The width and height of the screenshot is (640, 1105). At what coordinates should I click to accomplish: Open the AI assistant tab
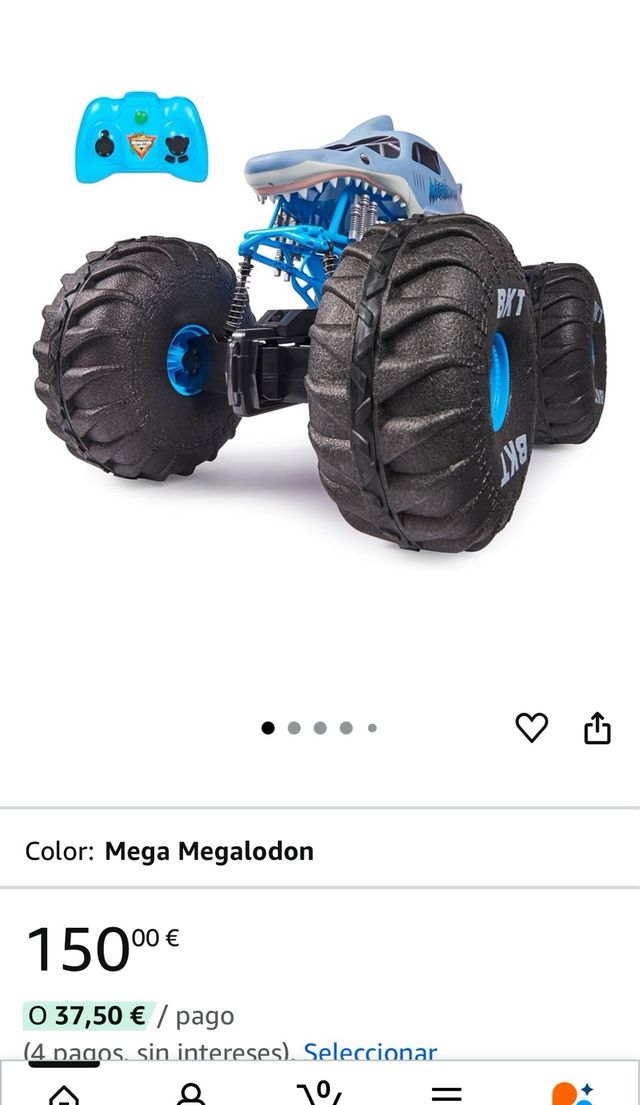coord(573,1092)
